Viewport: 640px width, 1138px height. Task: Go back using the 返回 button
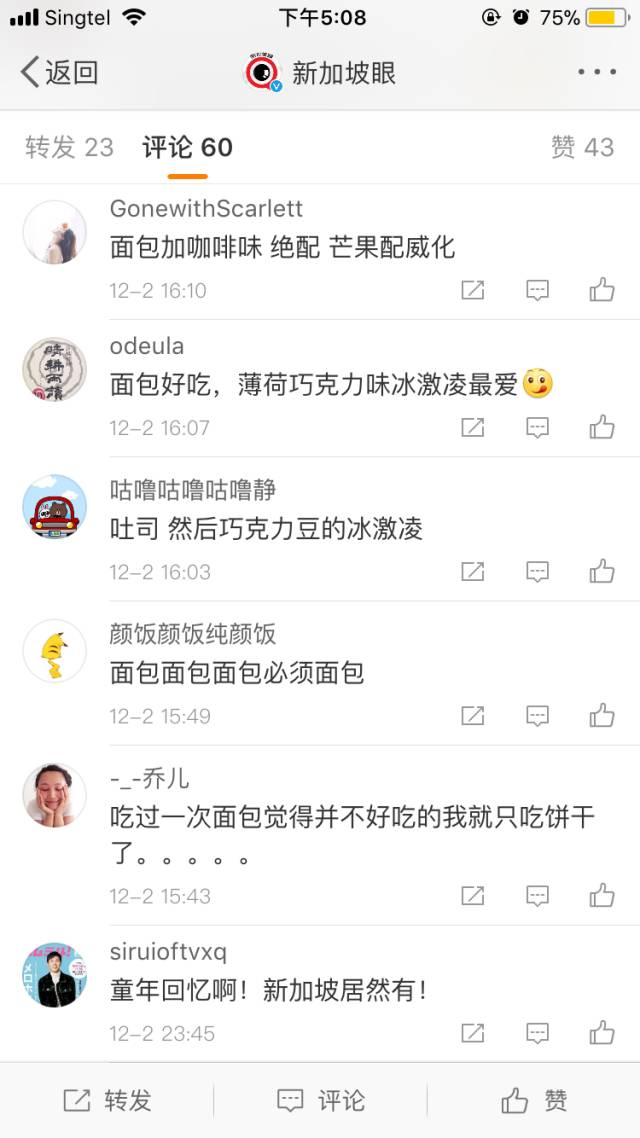pos(60,72)
